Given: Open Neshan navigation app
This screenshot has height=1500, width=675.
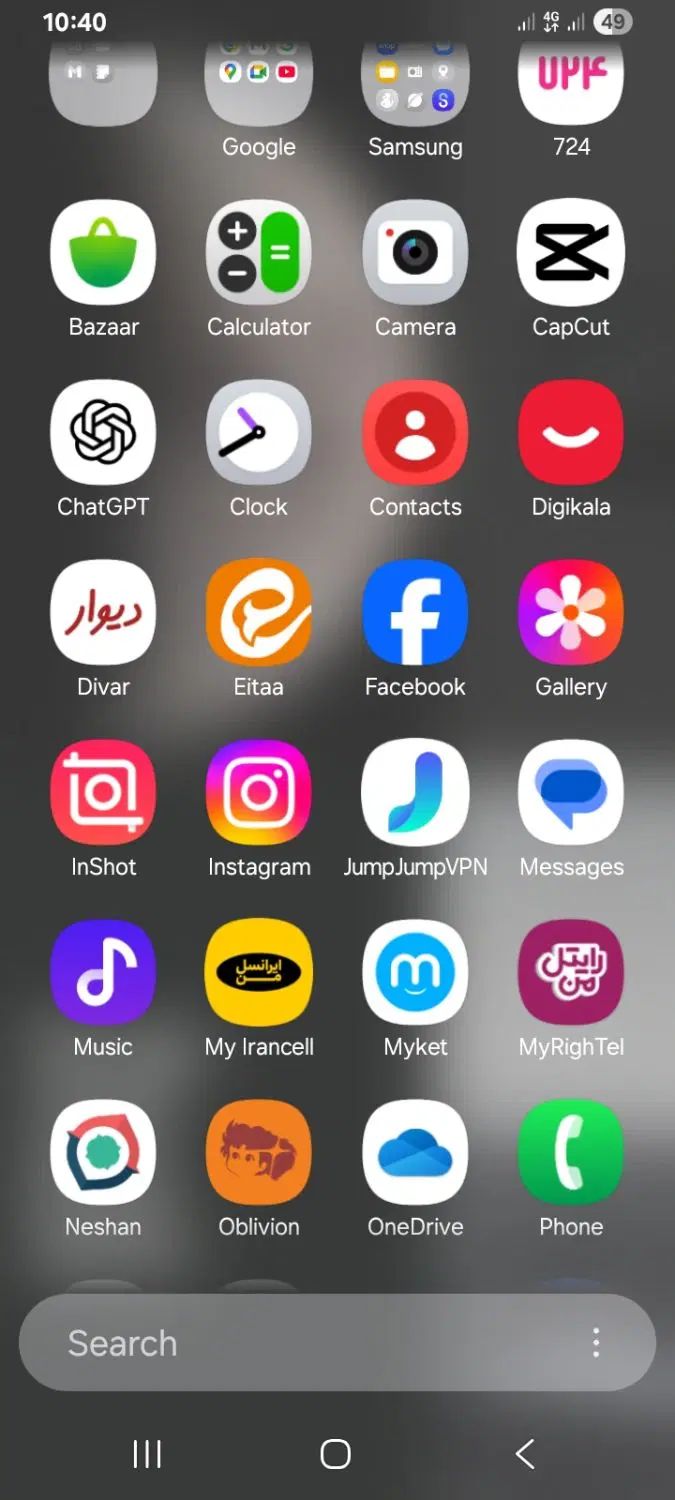Looking at the screenshot, I should (103, 1153).
